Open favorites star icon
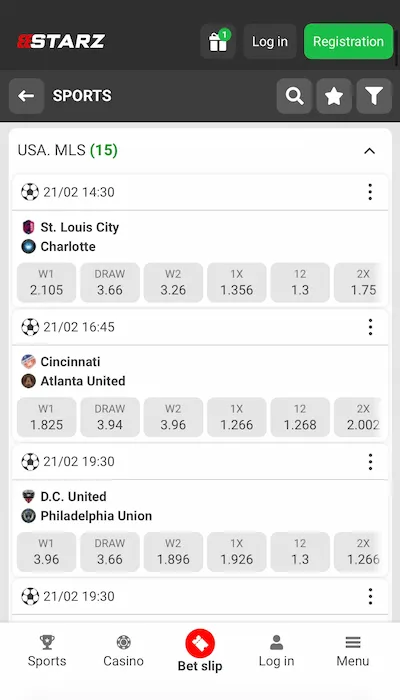The width and height of the screenshot is (400, 700). (334, 96)
